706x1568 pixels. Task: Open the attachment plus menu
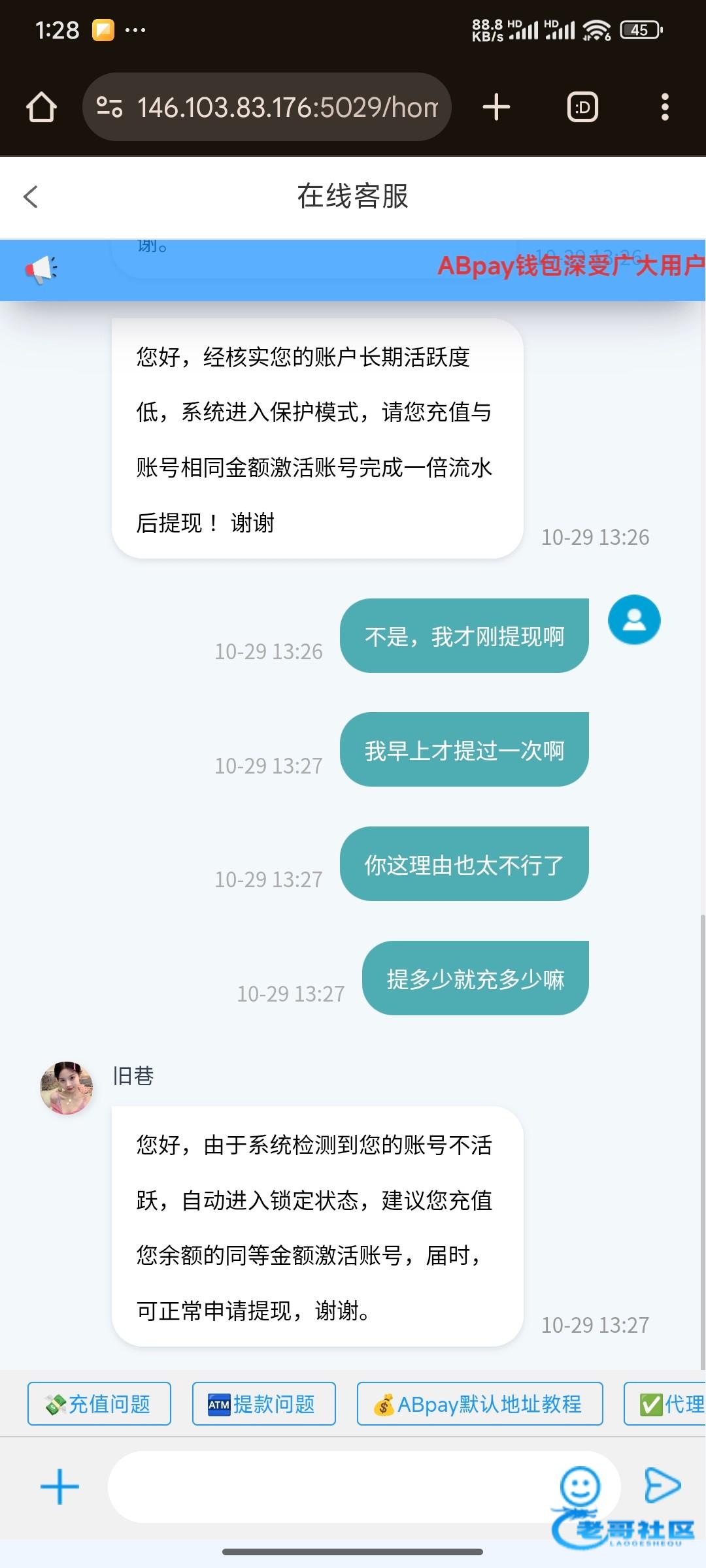(59, 1487)
